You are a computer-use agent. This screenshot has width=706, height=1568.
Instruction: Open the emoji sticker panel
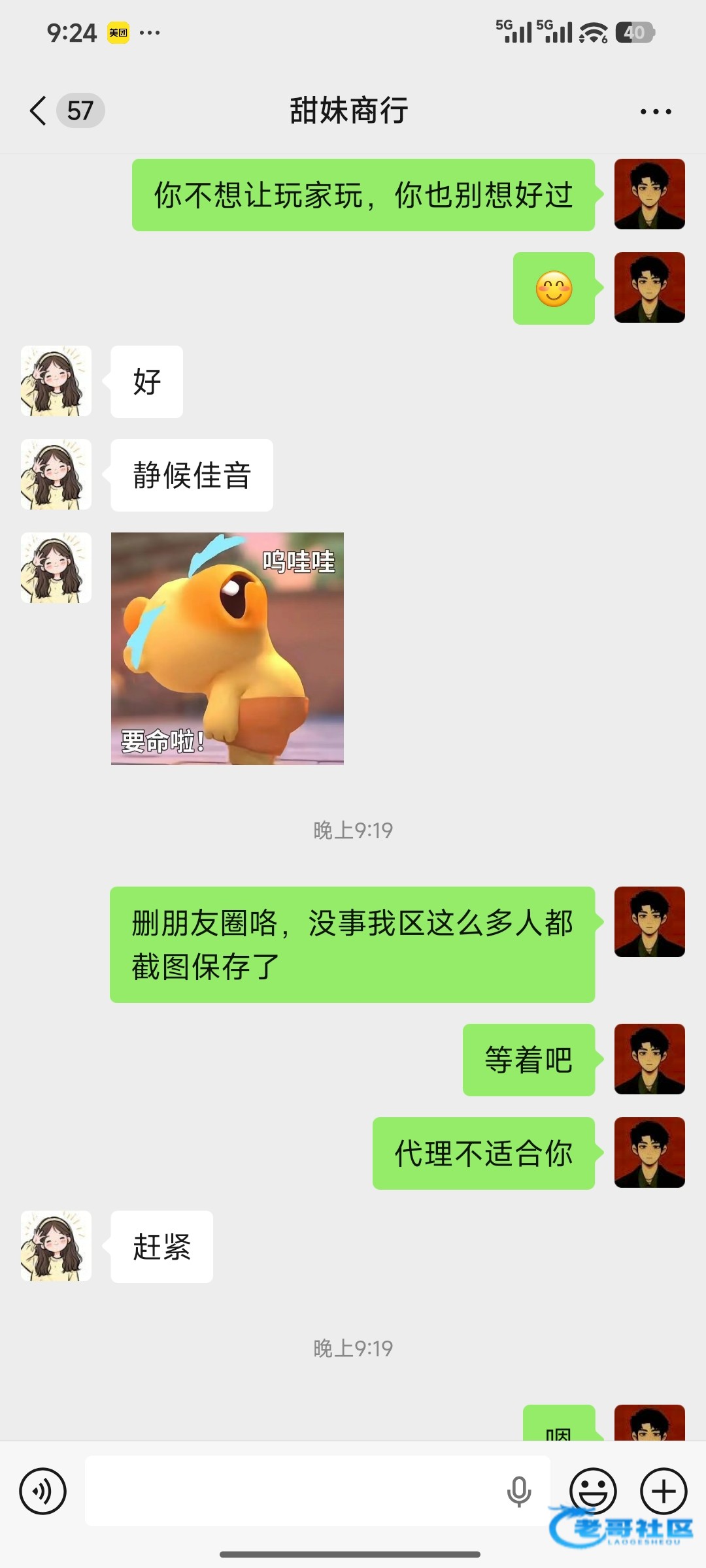point(593,1491)
